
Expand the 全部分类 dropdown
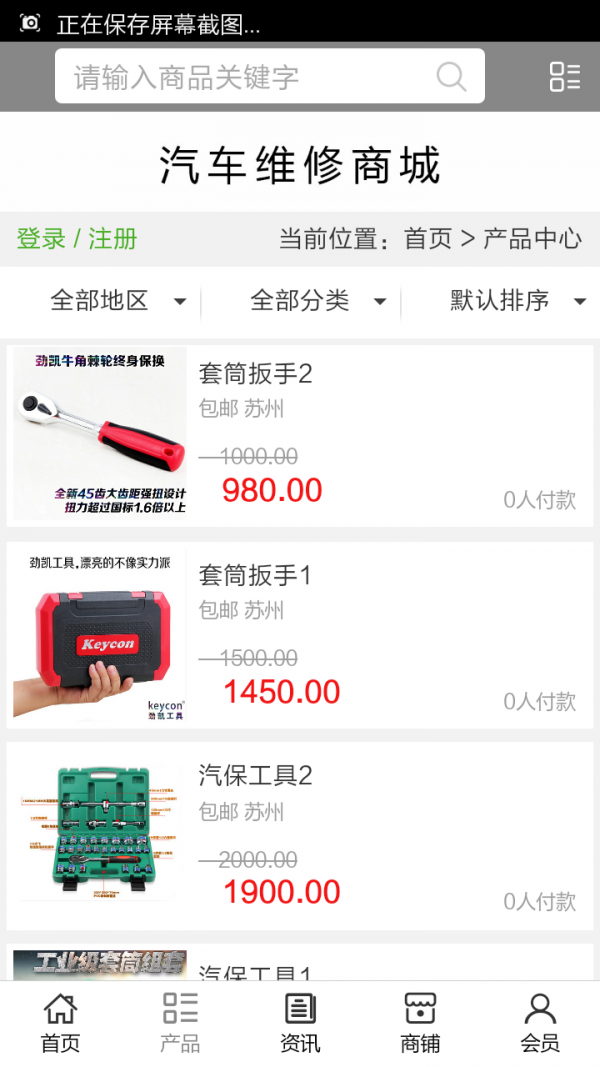(x=317, y=300)
